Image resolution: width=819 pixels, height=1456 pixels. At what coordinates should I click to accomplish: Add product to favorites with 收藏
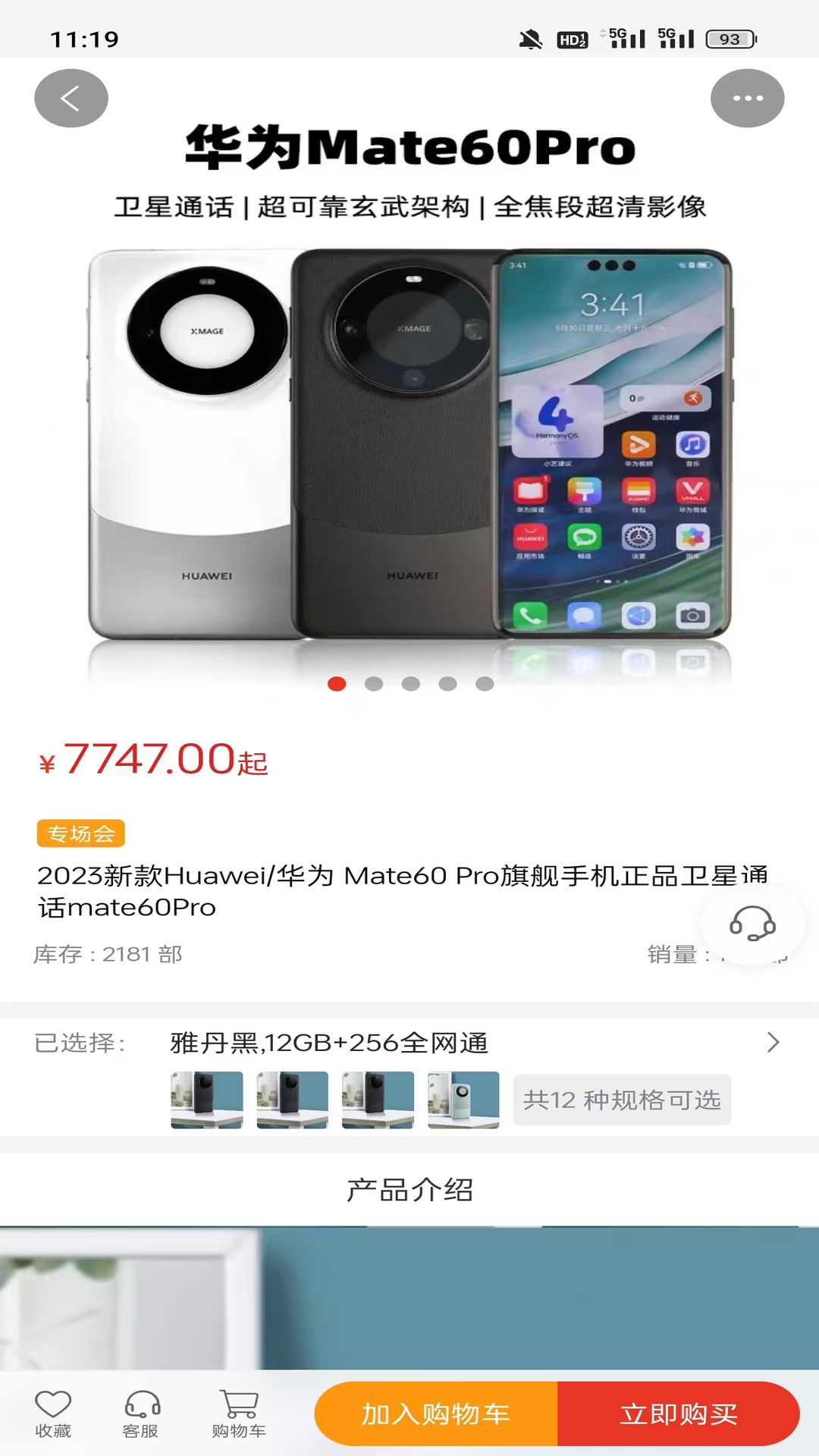point(53,1414)
